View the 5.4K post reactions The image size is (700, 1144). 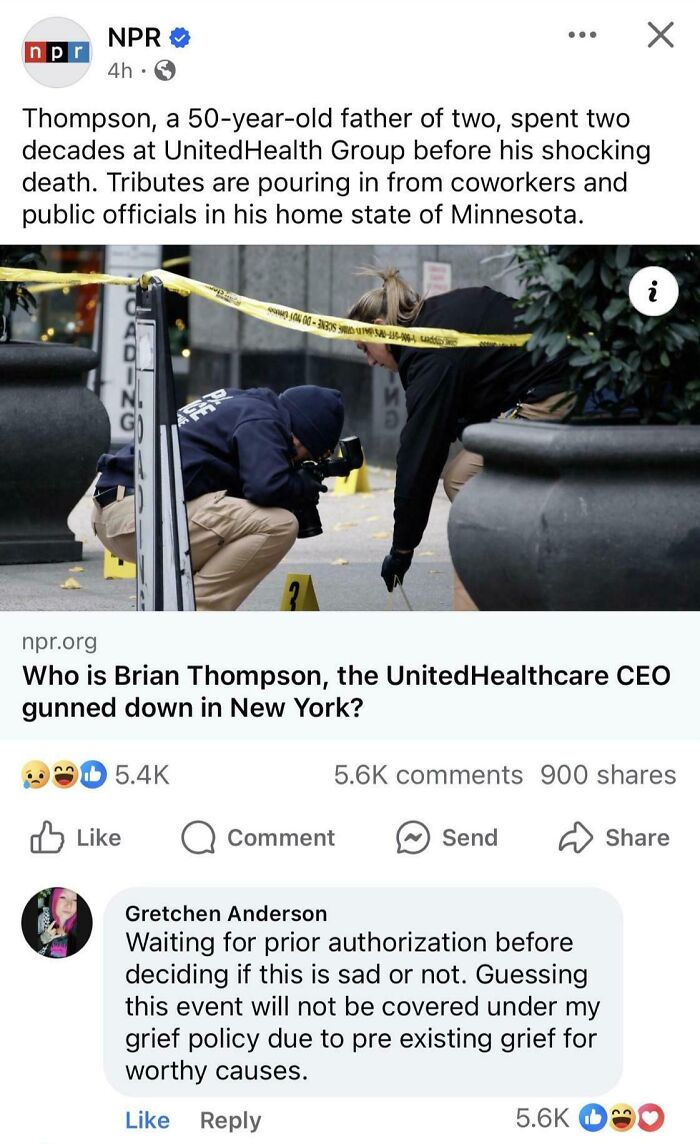96,775
